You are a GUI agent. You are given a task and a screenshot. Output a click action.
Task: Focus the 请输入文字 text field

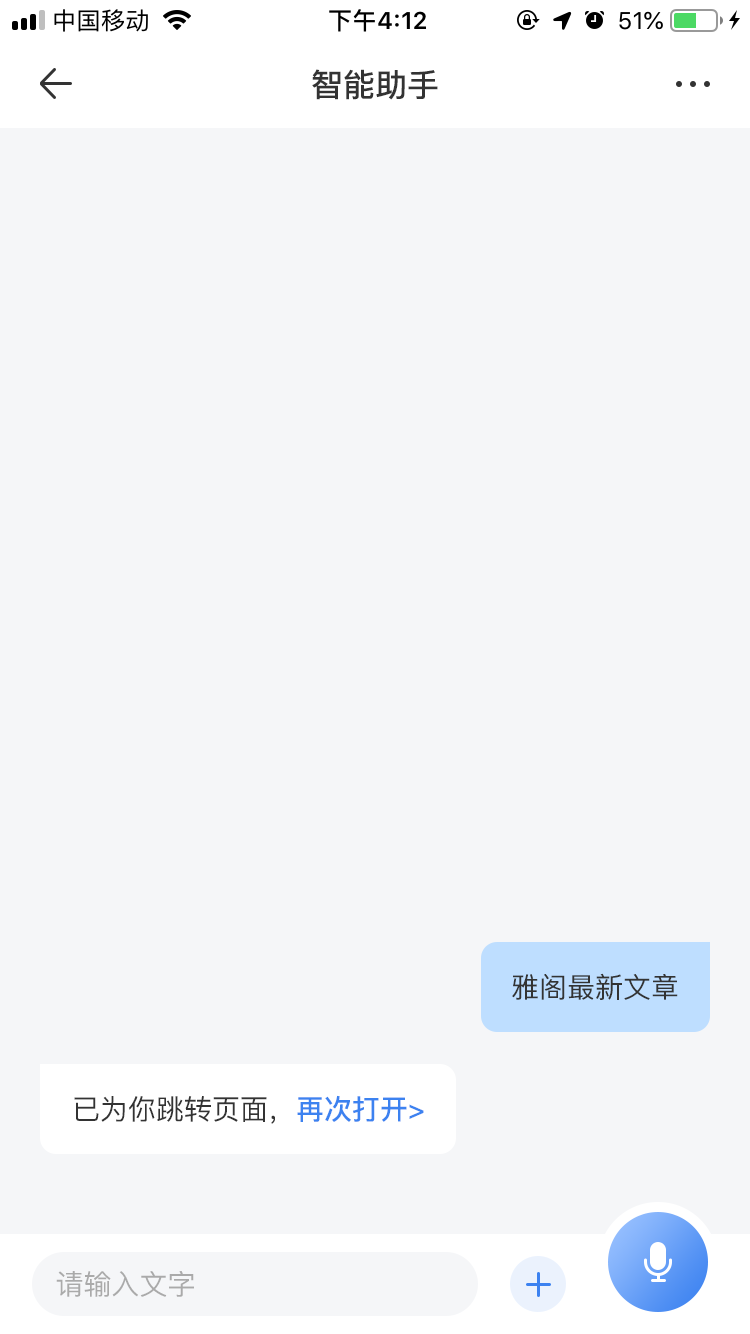click(x=255, y=1284)
